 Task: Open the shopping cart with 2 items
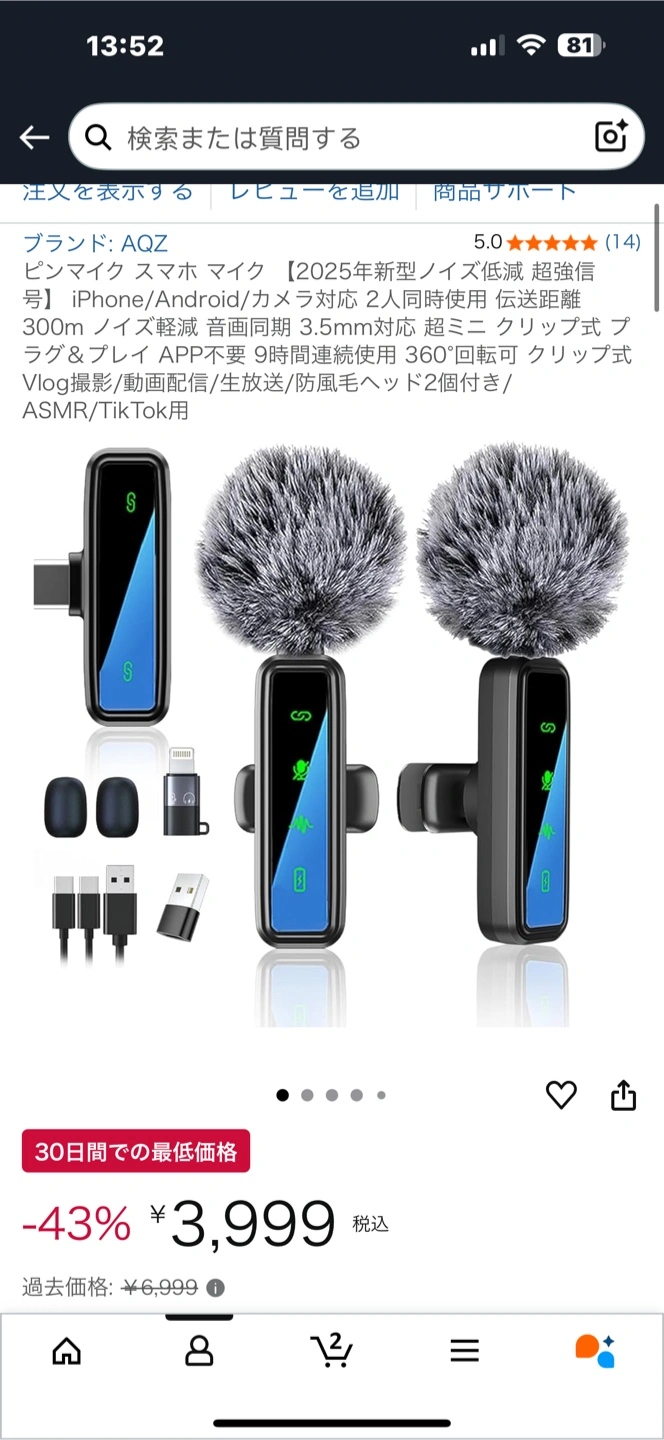(x=331, y=1351)
